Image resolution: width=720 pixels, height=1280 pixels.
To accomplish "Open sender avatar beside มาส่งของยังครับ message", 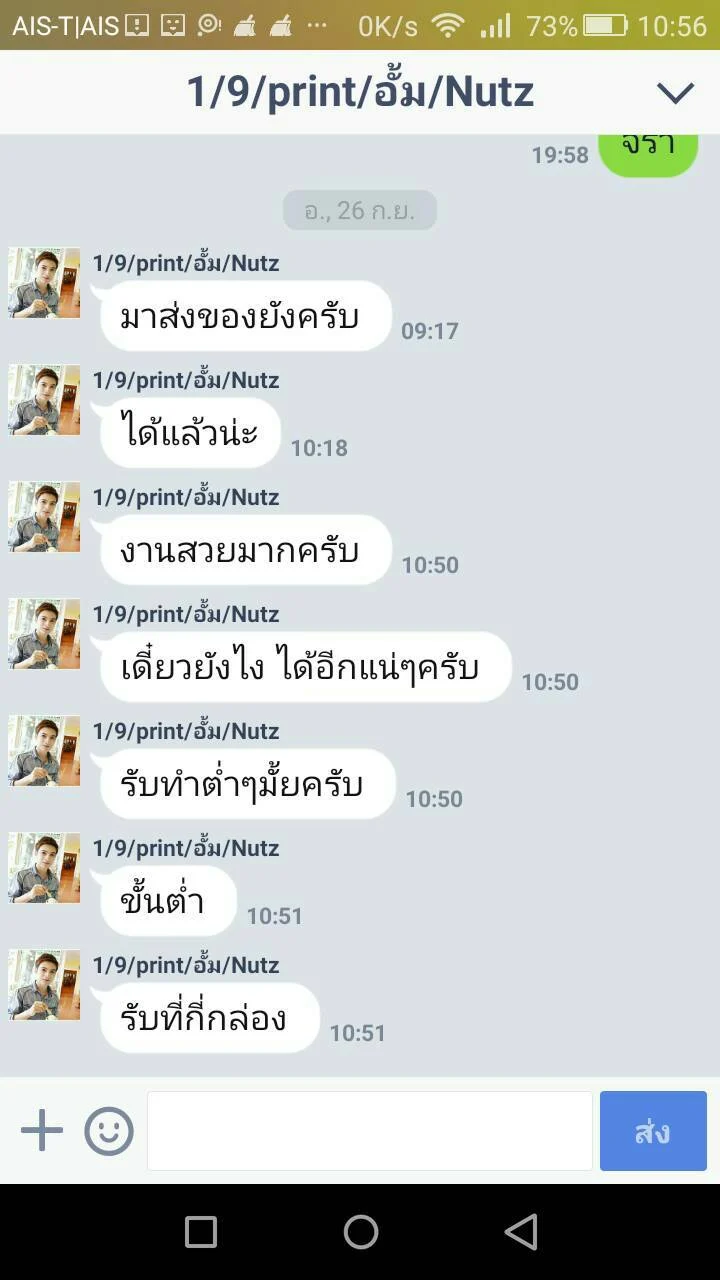I will pos(44,283).
